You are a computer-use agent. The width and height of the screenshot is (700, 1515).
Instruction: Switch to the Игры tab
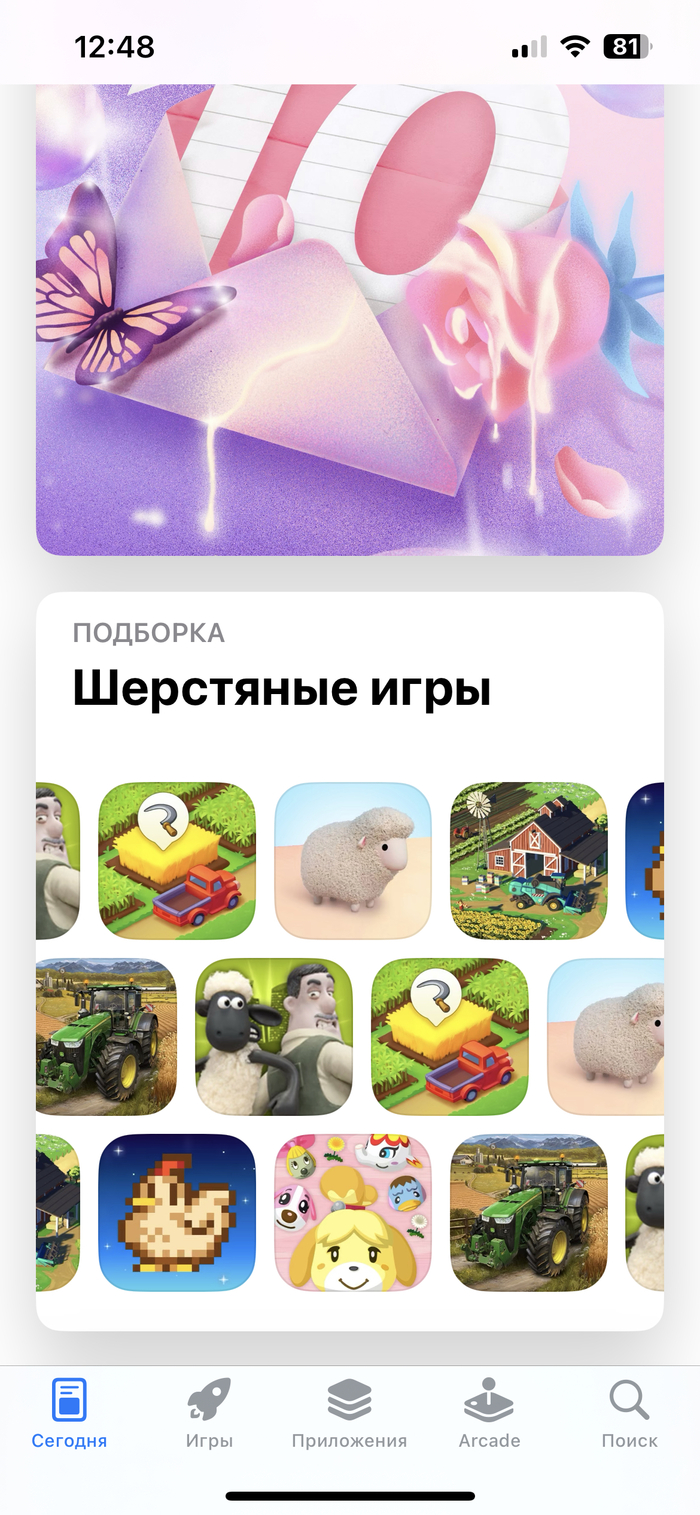pos(209,1413)
